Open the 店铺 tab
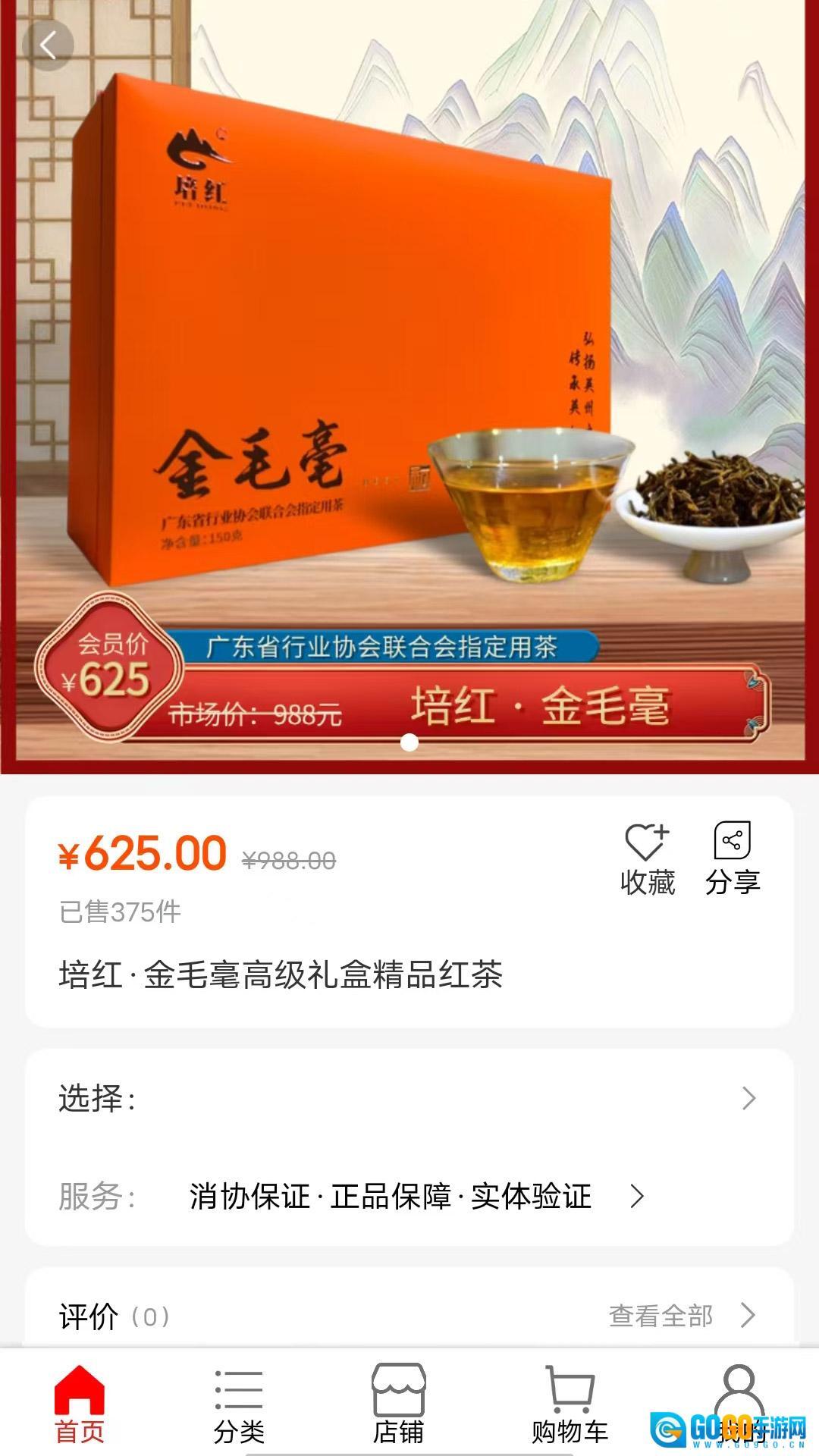The height and width of the screenshot is (1456, 819). coord(398,1404)
